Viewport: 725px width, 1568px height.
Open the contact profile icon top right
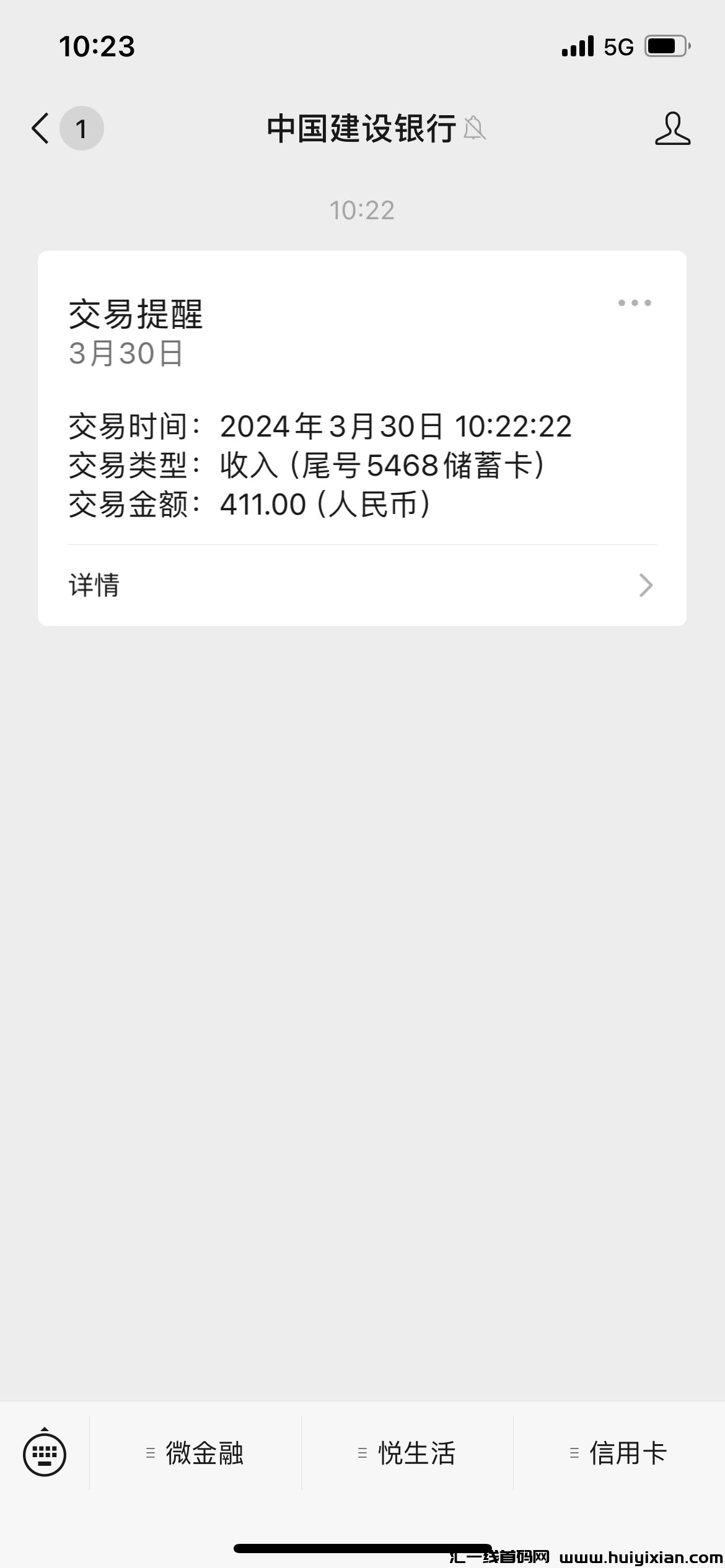point(673,129)
